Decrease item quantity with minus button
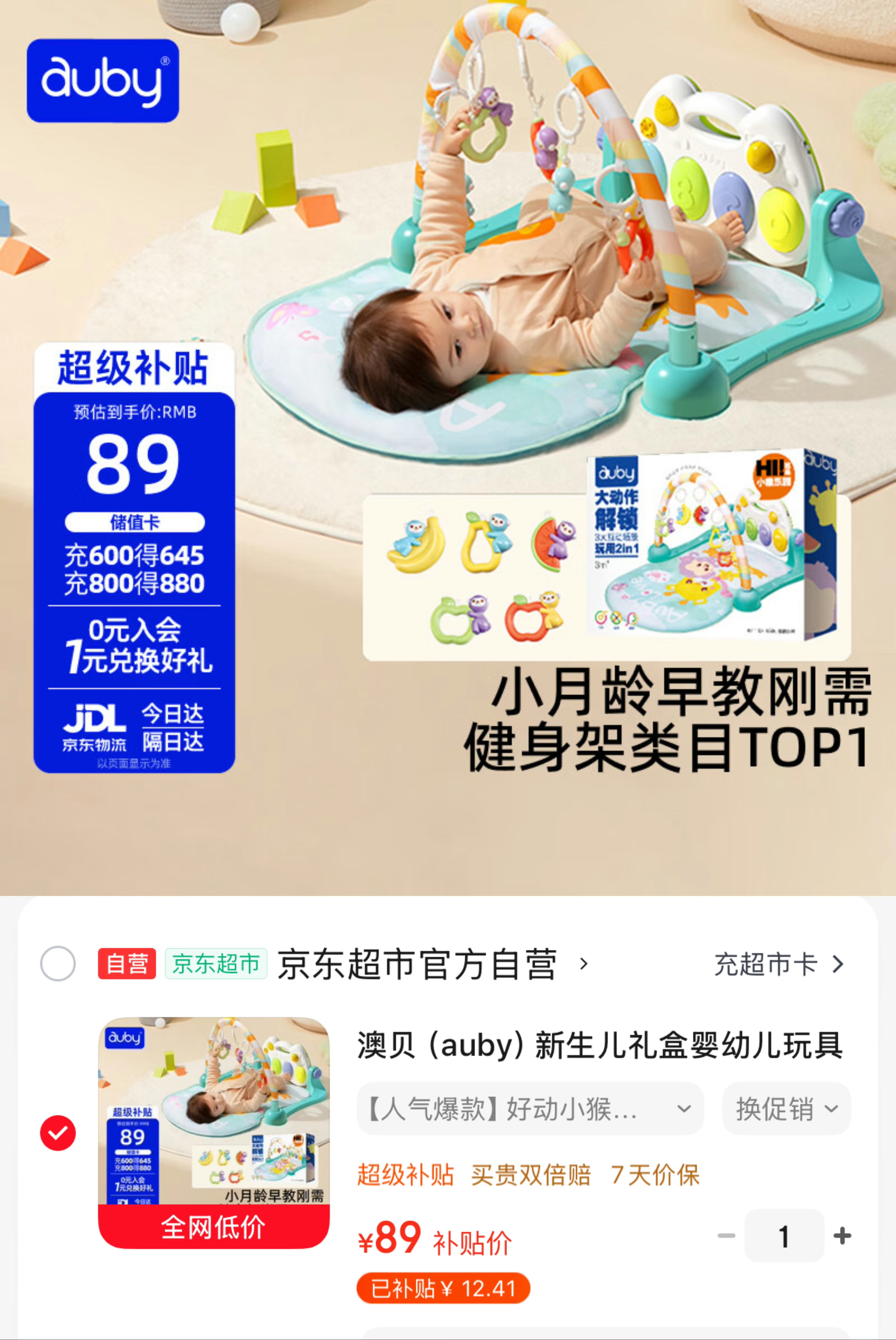 point(726,1236)
